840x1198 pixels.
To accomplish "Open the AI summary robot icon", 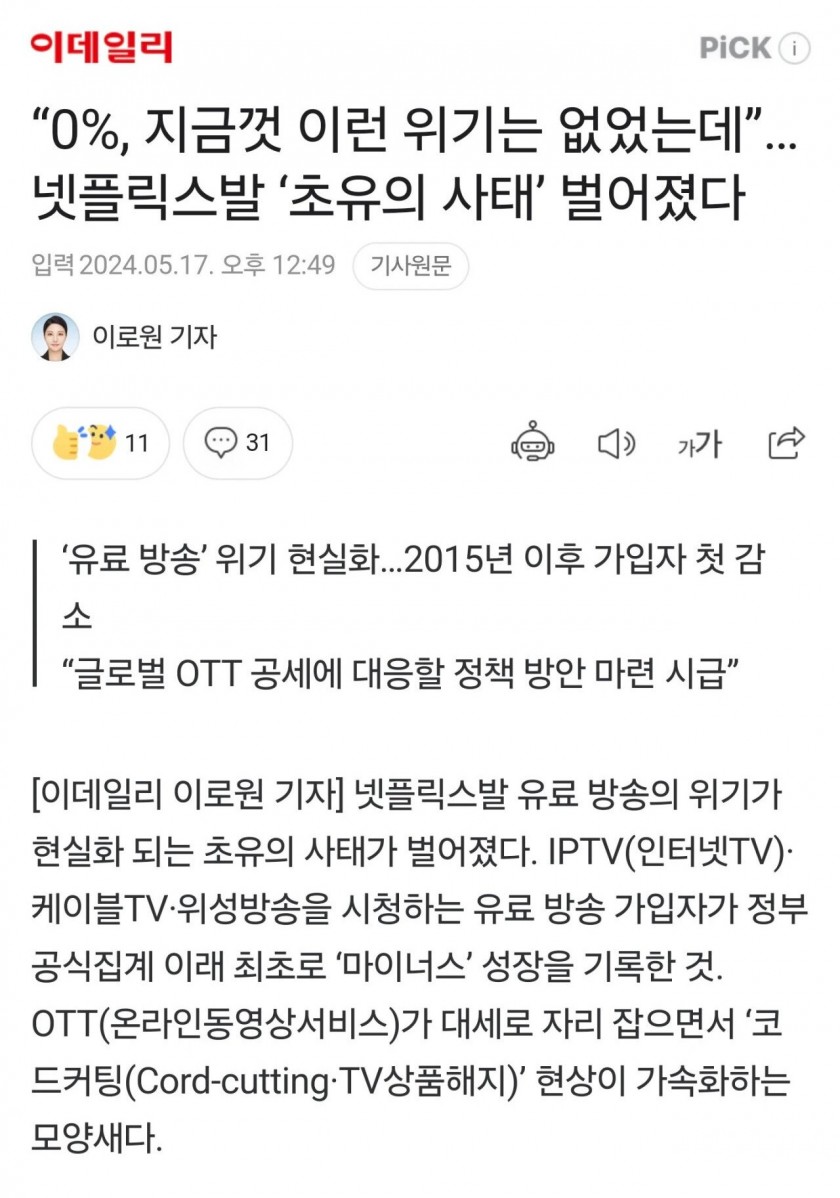I will [x=532, y=443].
